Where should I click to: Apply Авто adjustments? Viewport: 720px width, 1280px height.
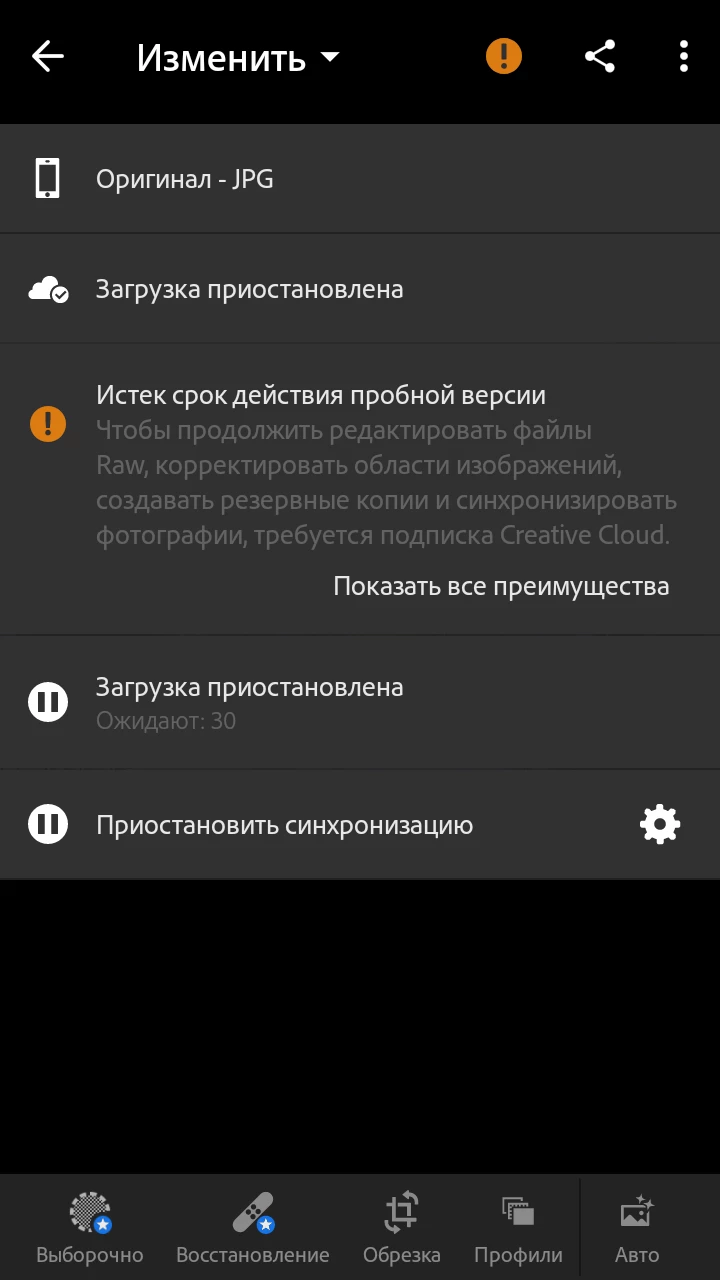pos(637,1228)
